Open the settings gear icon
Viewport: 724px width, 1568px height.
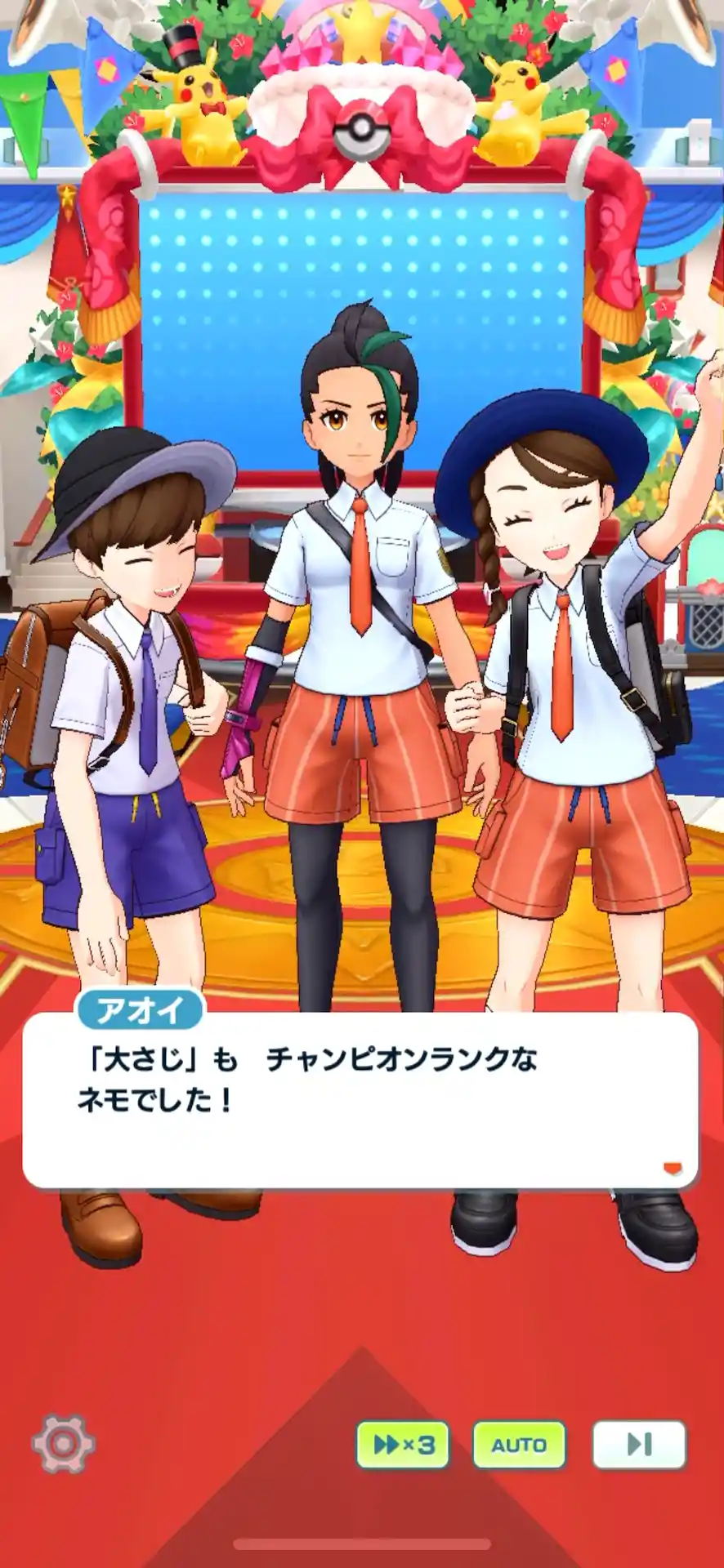coord(63,1444)
